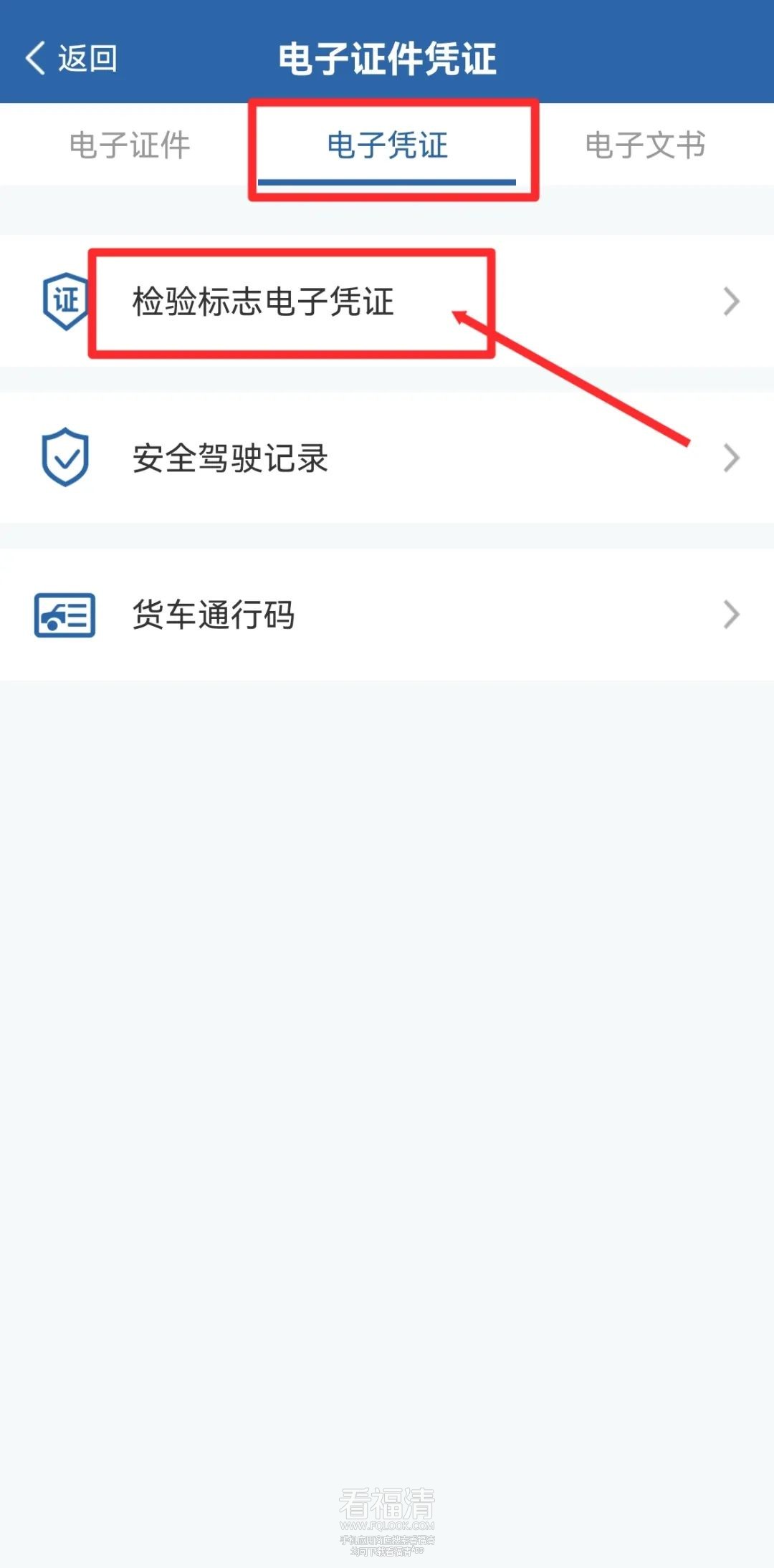The height and width of the screenshot is (1568, 774).
Task: Go back using the 返回 button
Action: 72,59
